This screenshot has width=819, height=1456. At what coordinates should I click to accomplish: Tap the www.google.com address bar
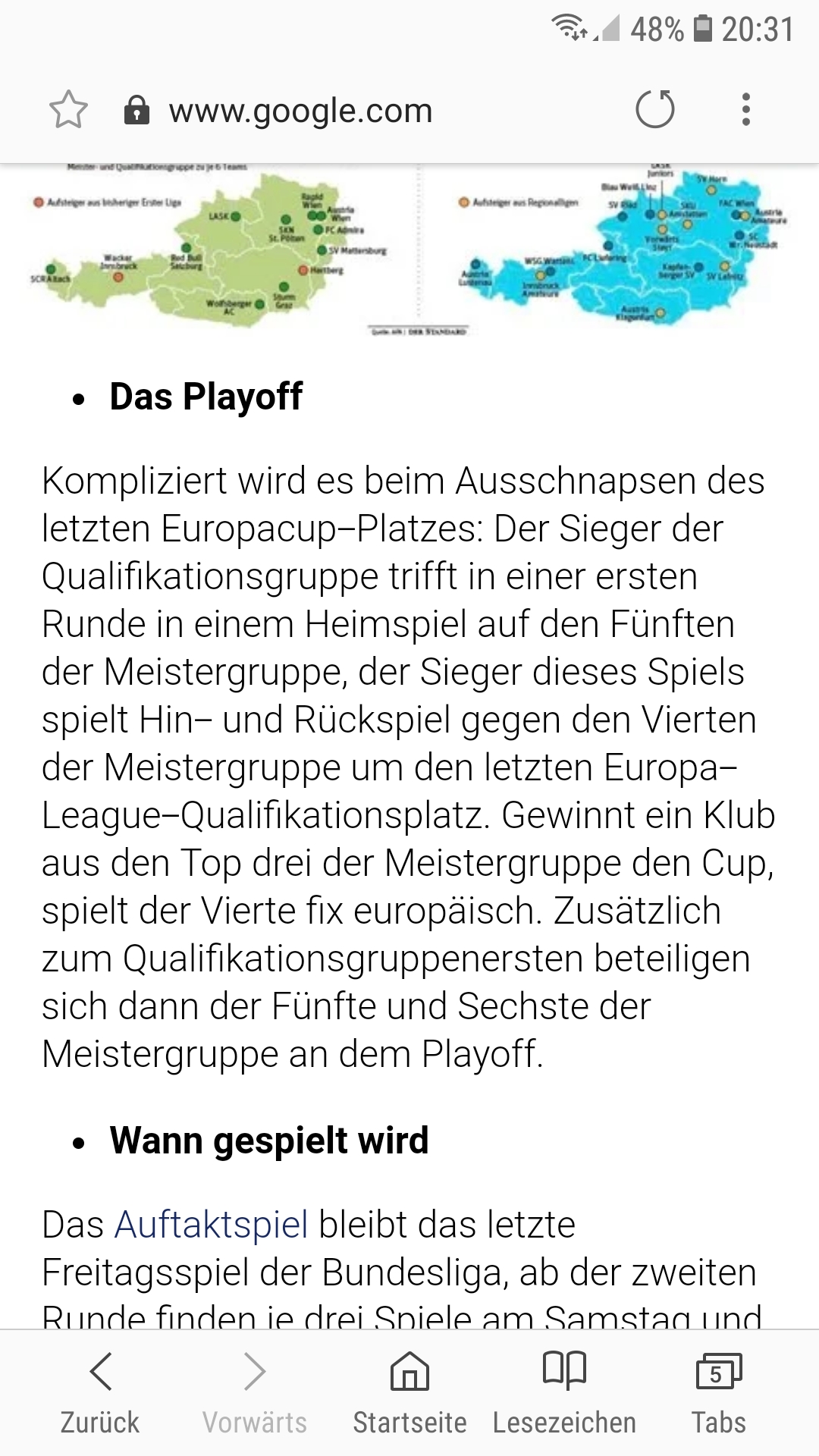[x=300, y=111]
